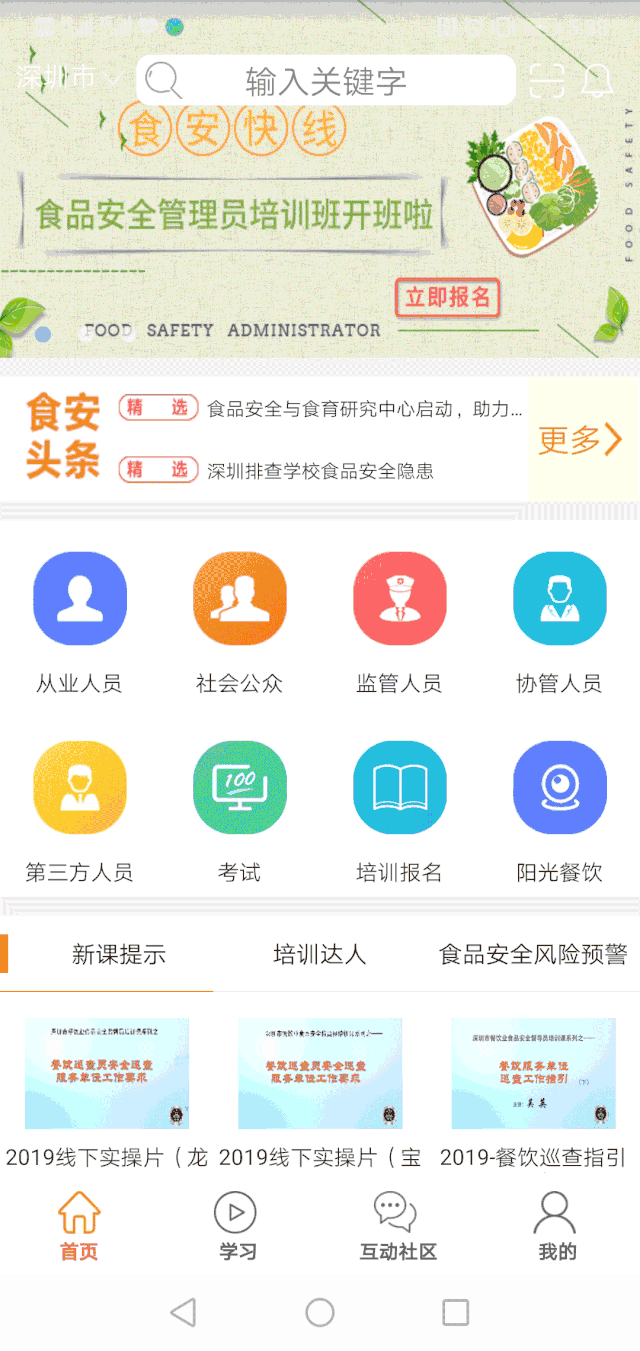Open the 从业人员 section
This screenshot has height=1351, width=640.
coord(80,620)
